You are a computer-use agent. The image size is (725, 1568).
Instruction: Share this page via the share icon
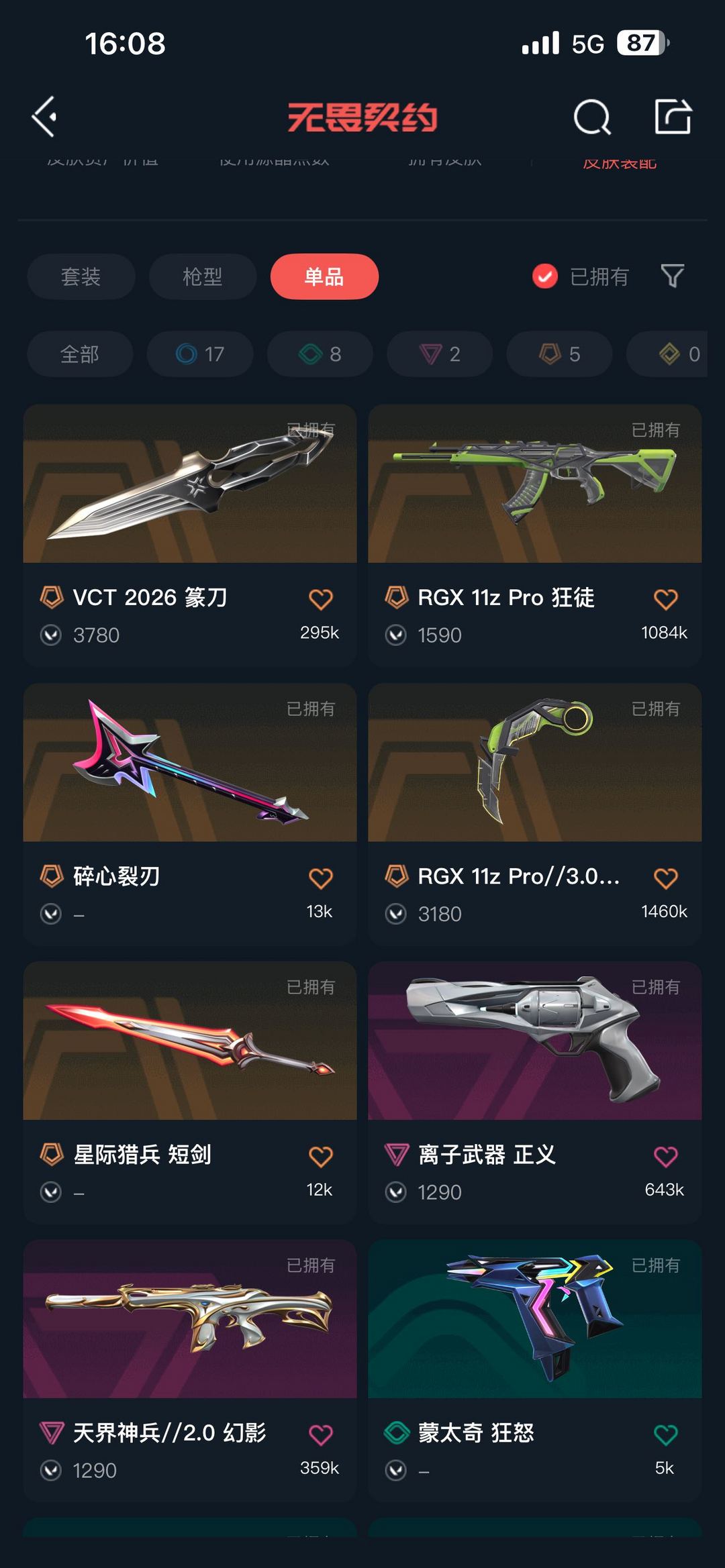click(x=673, y=116)
